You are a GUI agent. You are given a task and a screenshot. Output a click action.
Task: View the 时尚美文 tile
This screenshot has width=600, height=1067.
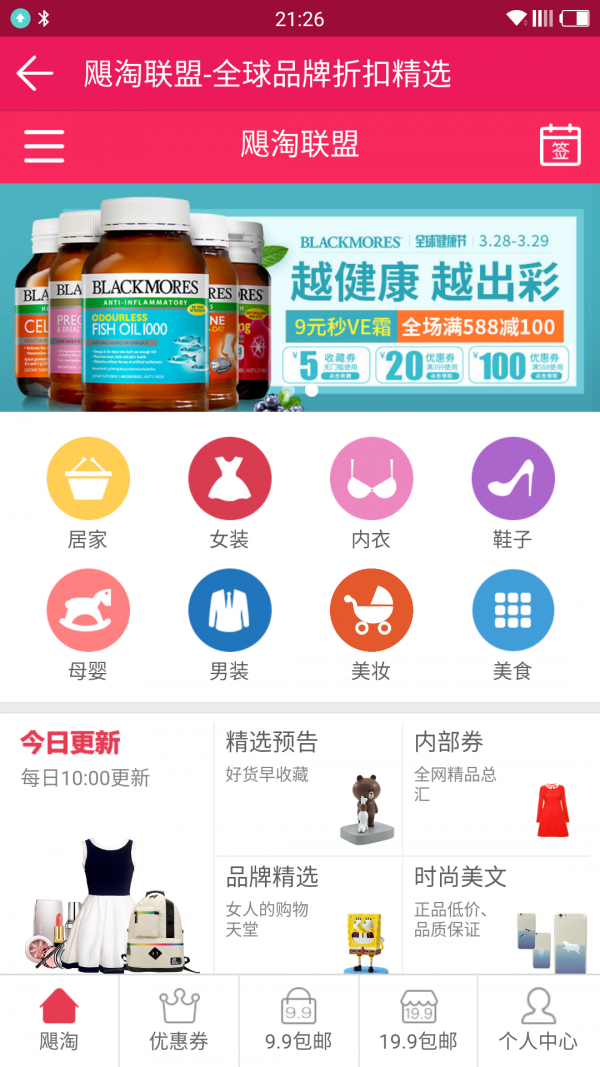[x=497, y=915]
